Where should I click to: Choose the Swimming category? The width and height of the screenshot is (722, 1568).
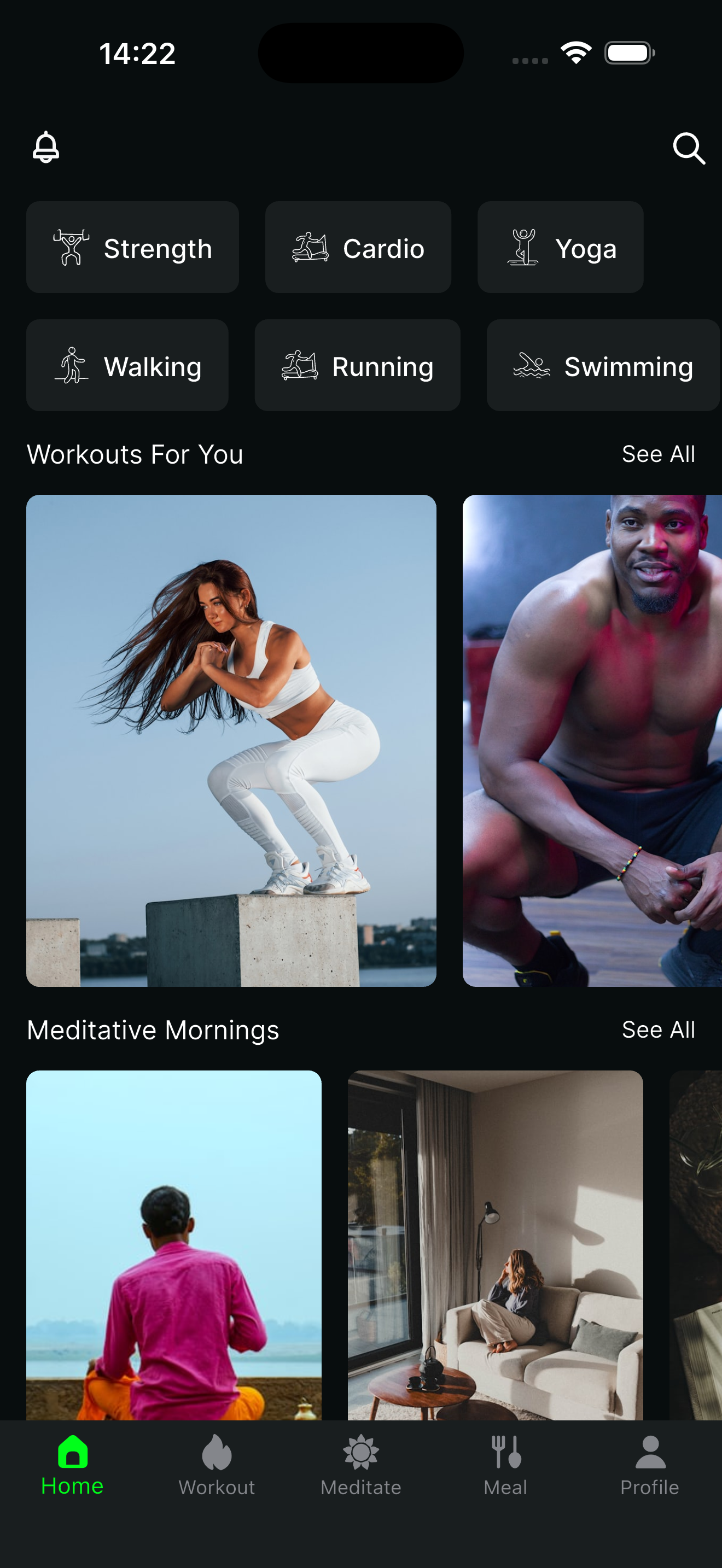point(603,365)
